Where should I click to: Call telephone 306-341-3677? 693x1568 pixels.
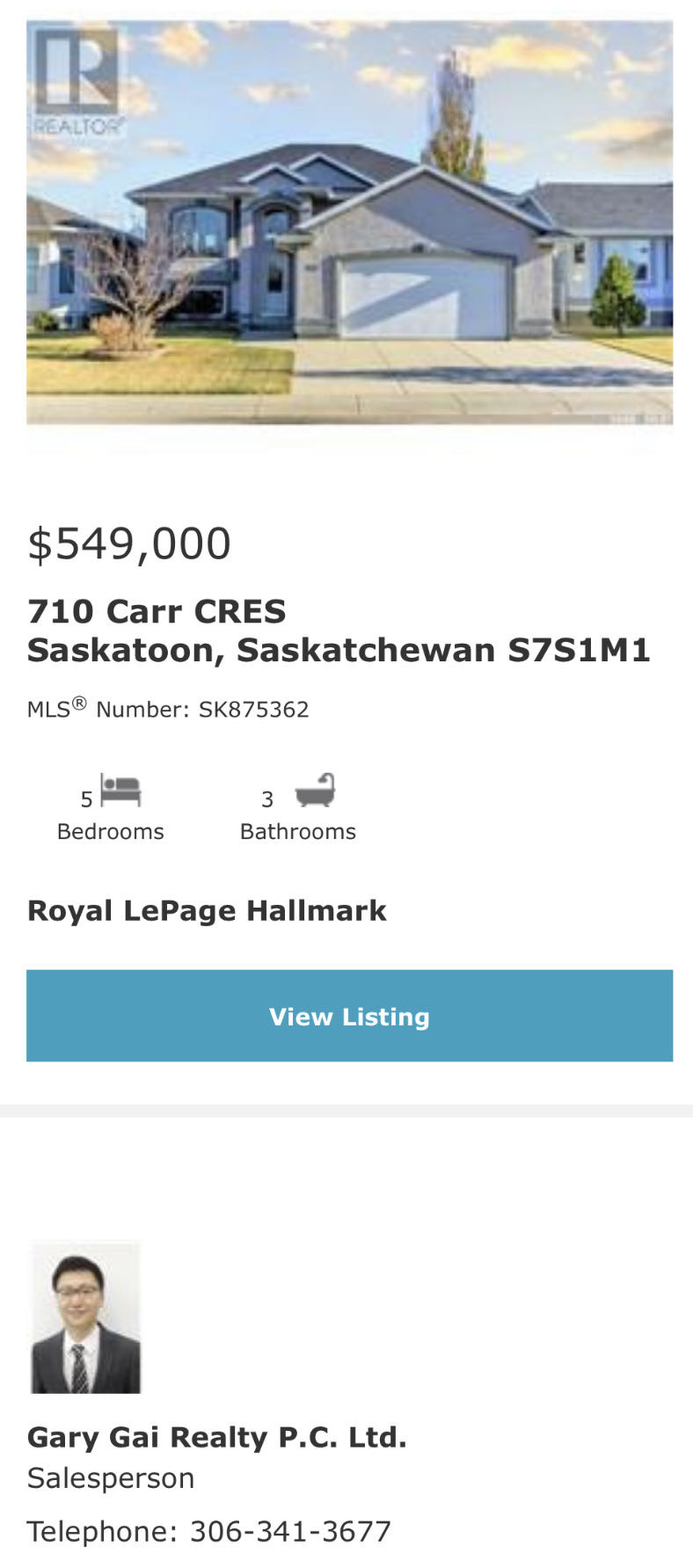click(x=290, y=1531)
